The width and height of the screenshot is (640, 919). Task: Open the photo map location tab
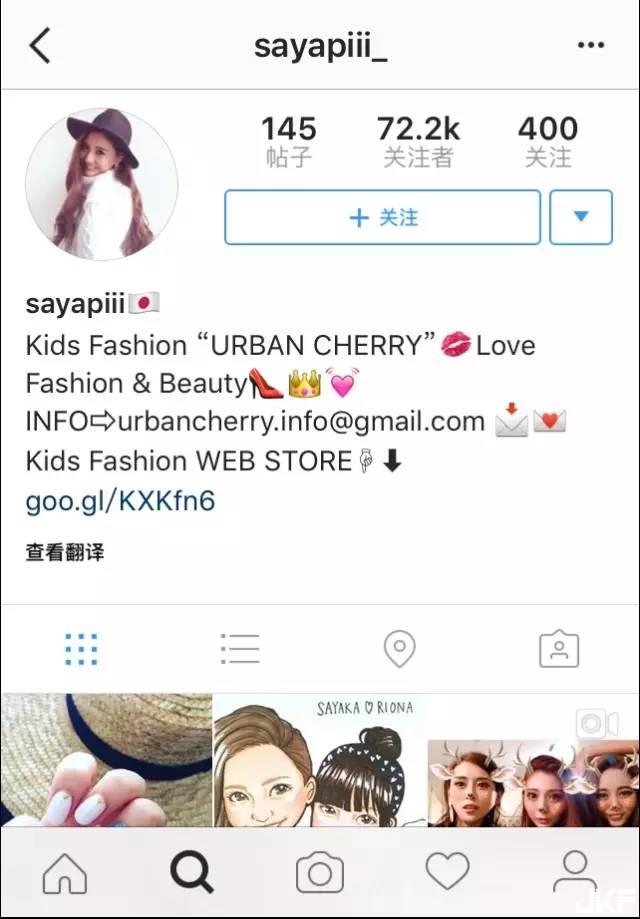tap(399, 649)
